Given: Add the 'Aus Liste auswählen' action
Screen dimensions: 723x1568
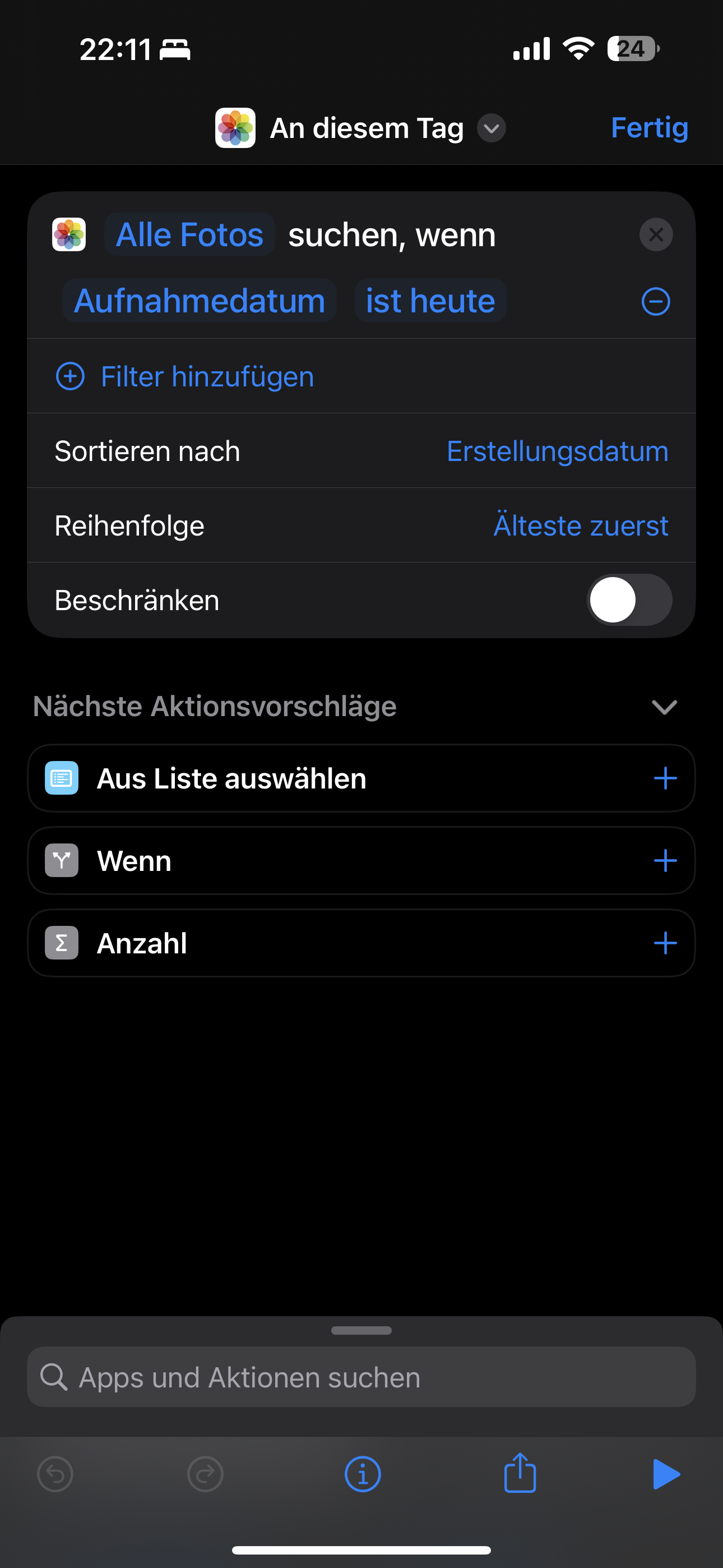Looking at the screenshot, I should [665, 778].
